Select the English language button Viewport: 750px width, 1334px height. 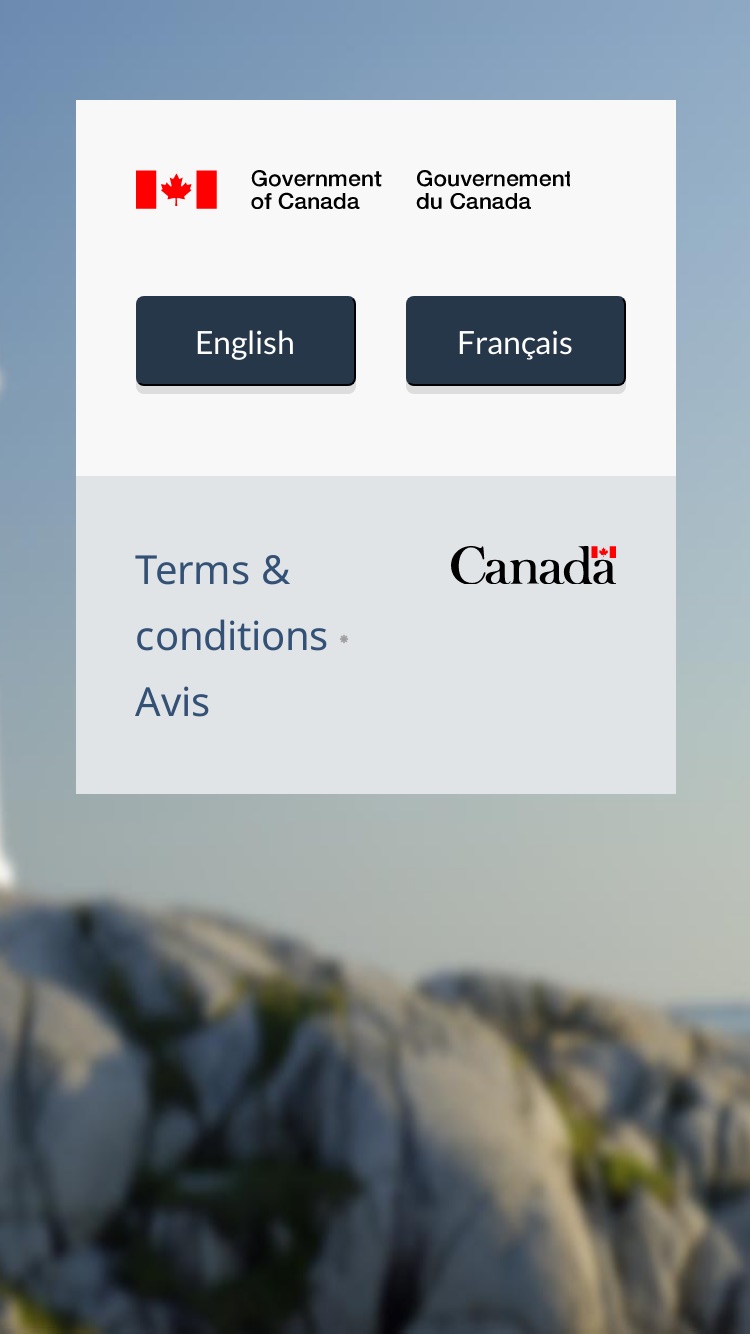pos(246,341)
